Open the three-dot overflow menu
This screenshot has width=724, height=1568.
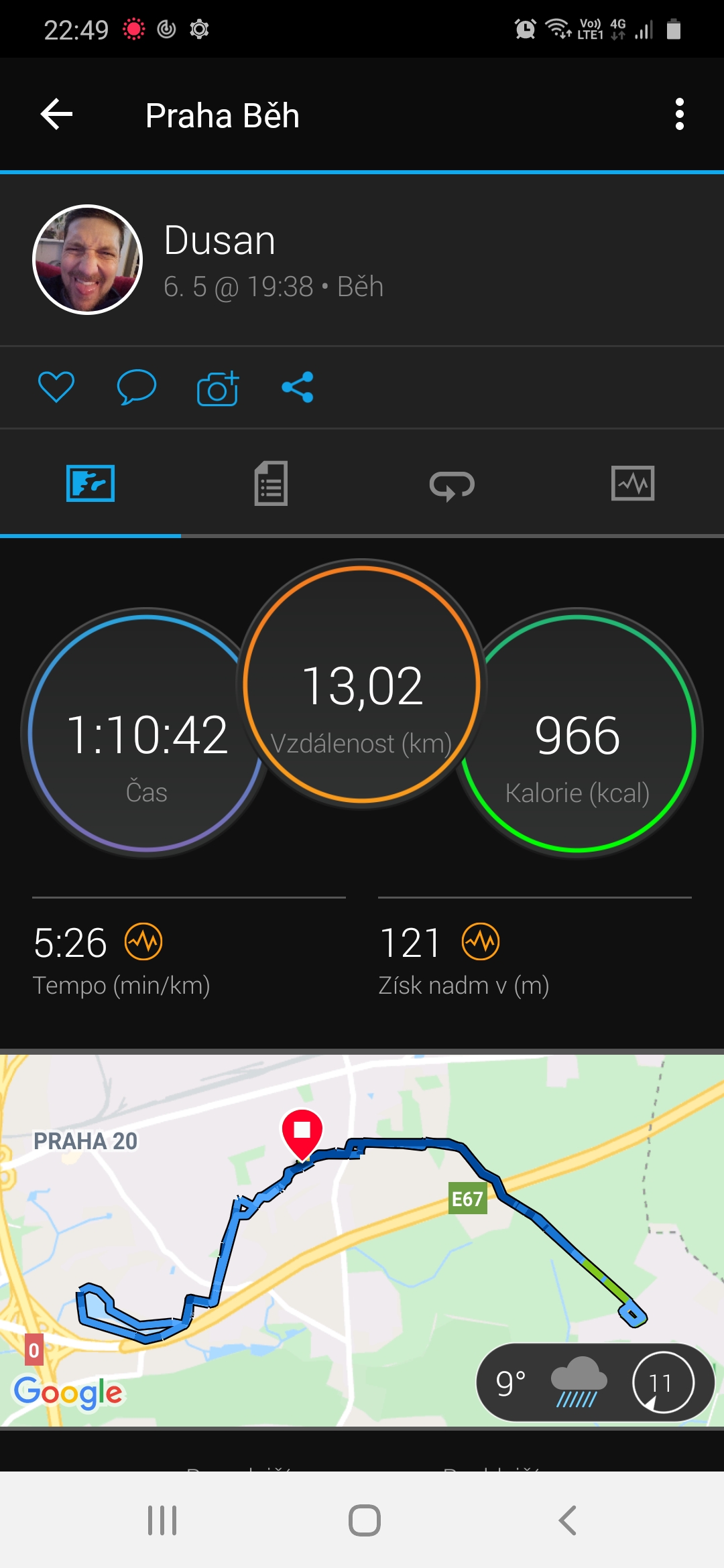coord(679,115)
